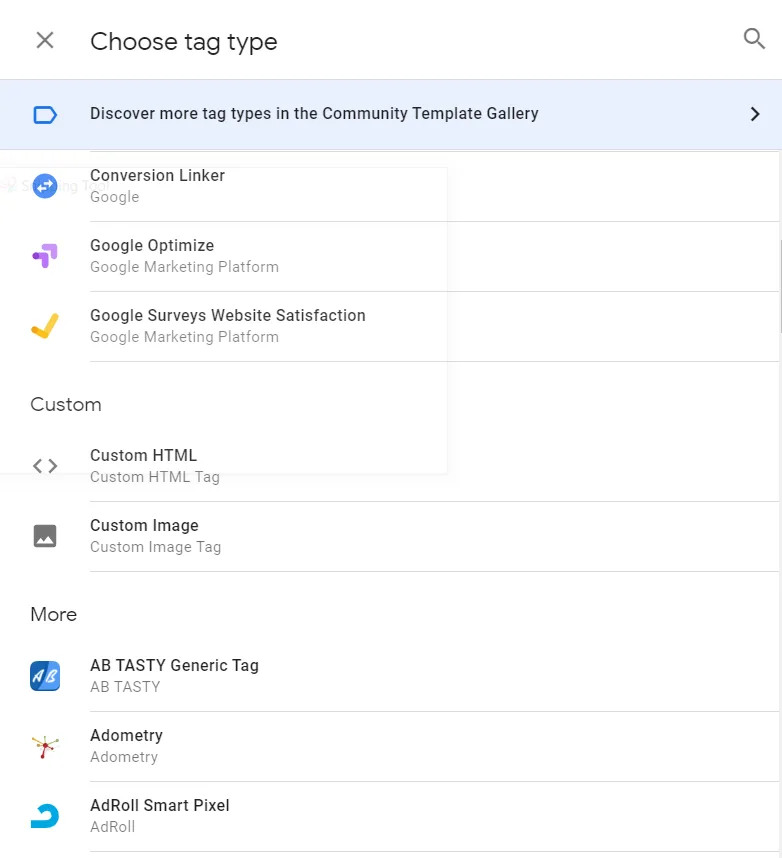Click the search magnifier icon
782x858 pixels.
point(754,39)
